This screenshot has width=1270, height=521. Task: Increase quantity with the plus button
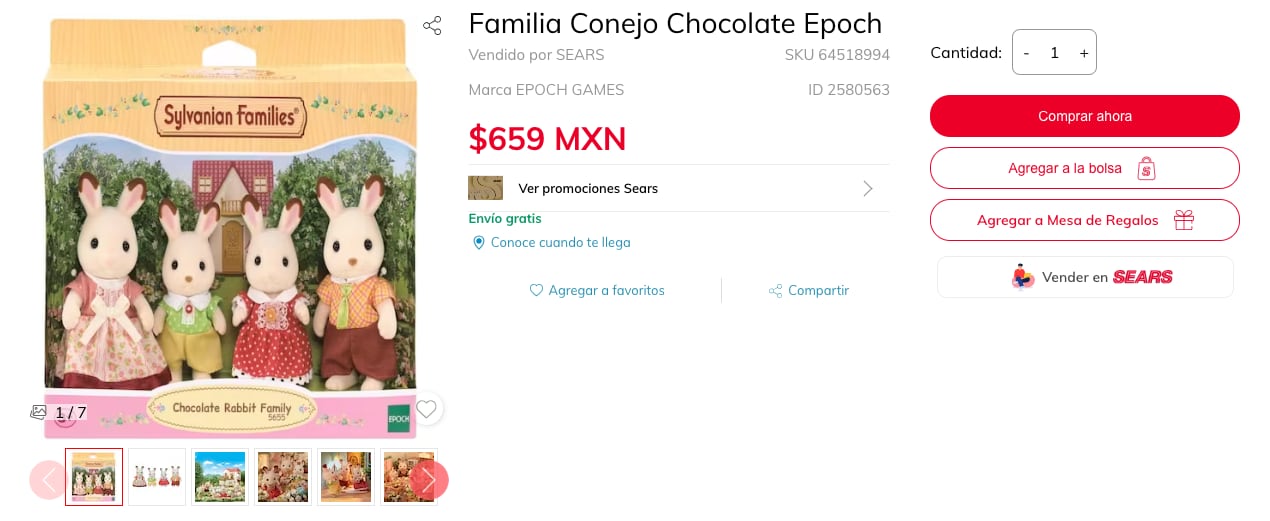click(1083, 53)
